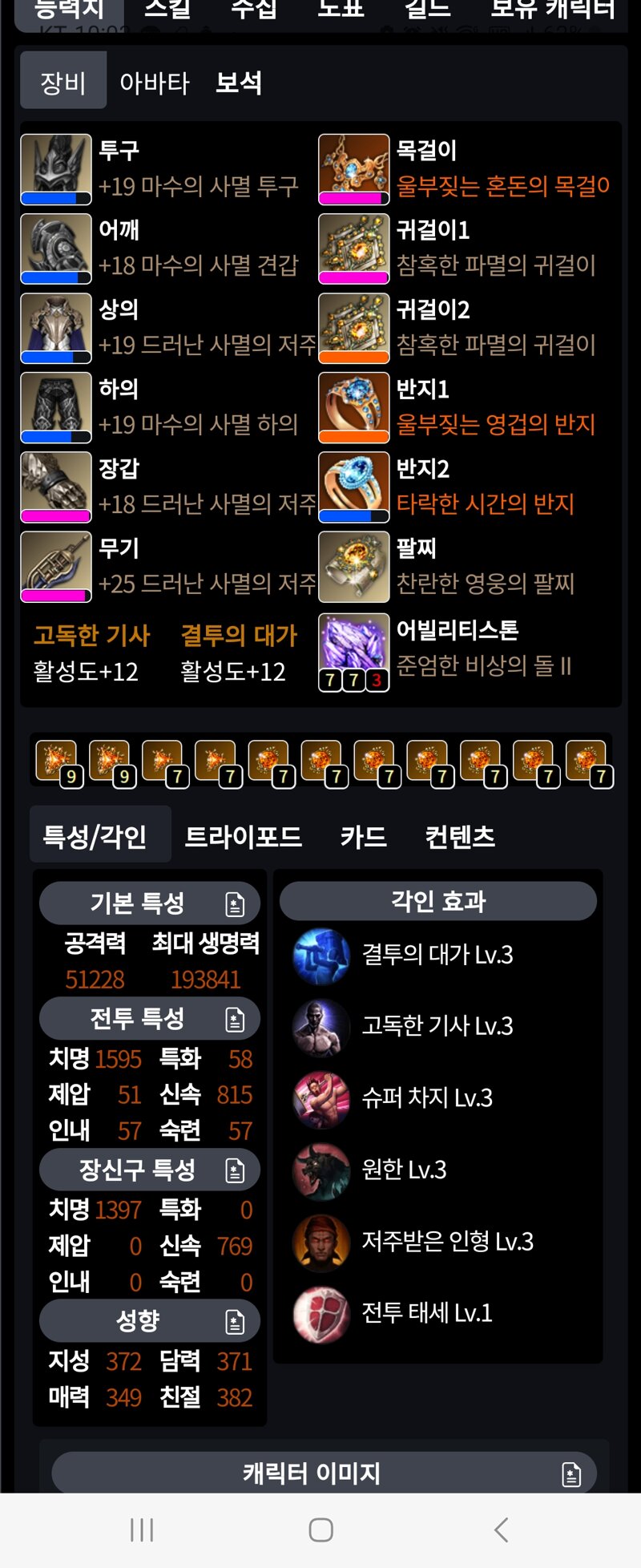Tap the 기본 특성 detail icon
This screenshot has height=1568, width=641.
click(235, 904)
